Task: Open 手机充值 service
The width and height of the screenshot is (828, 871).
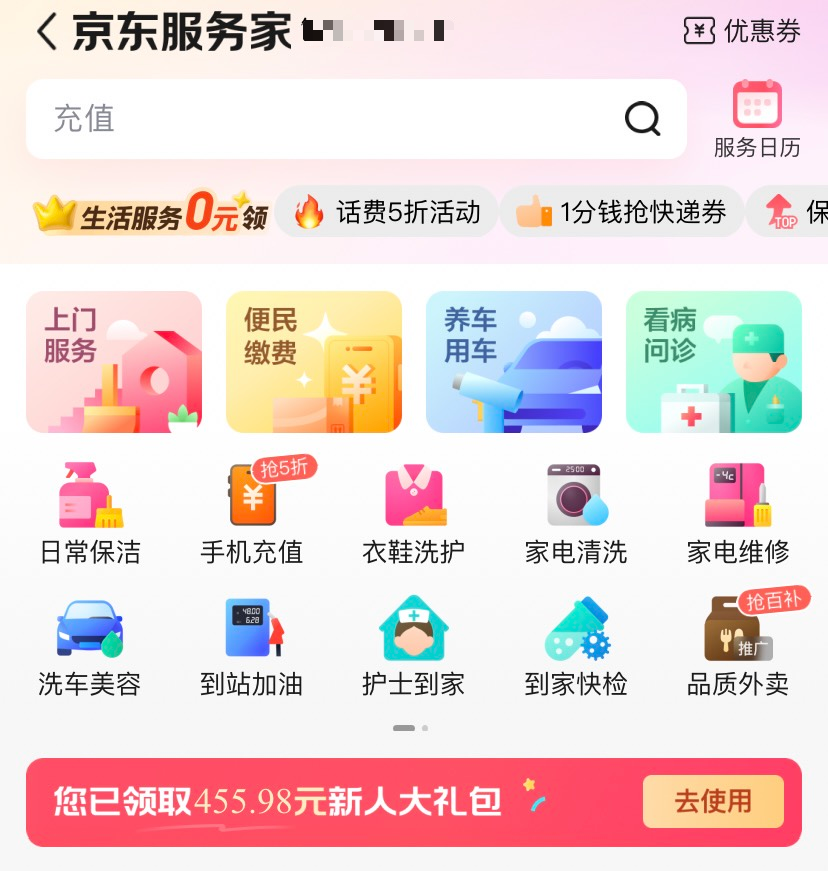Action: click(x=252, y=514)
